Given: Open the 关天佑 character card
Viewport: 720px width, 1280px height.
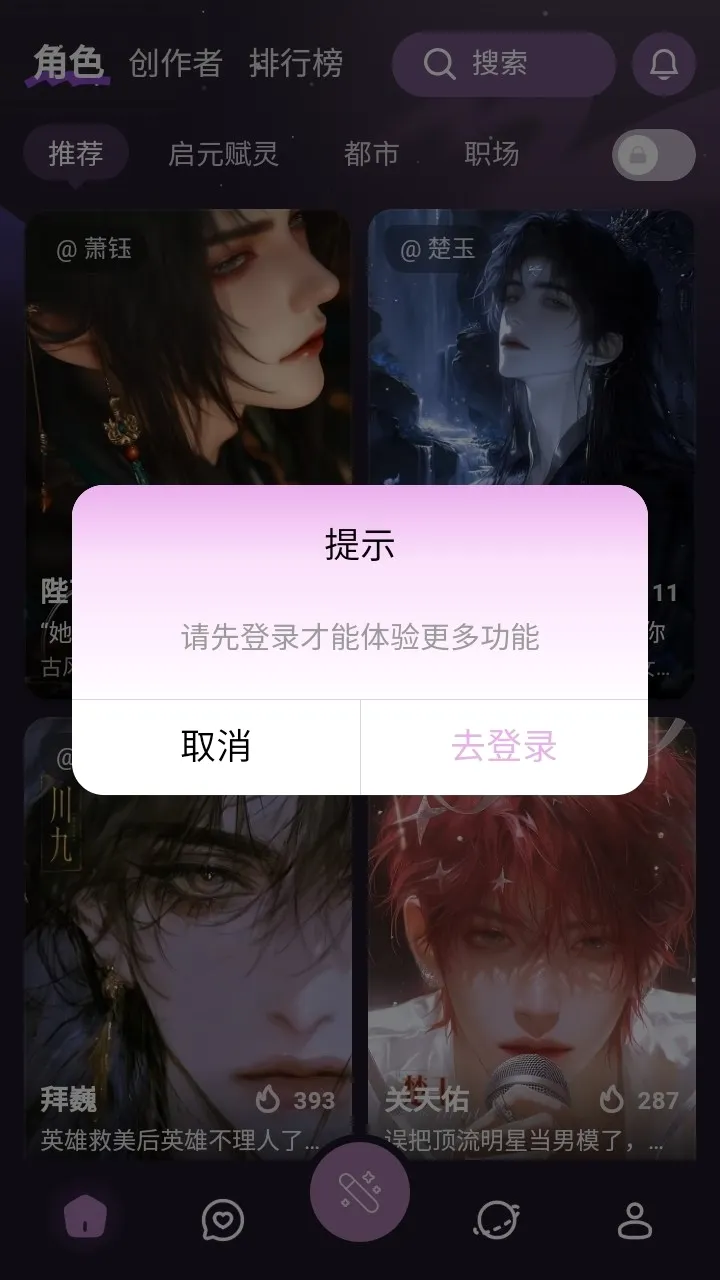Looking at the screenshot, I should [532, 938].
